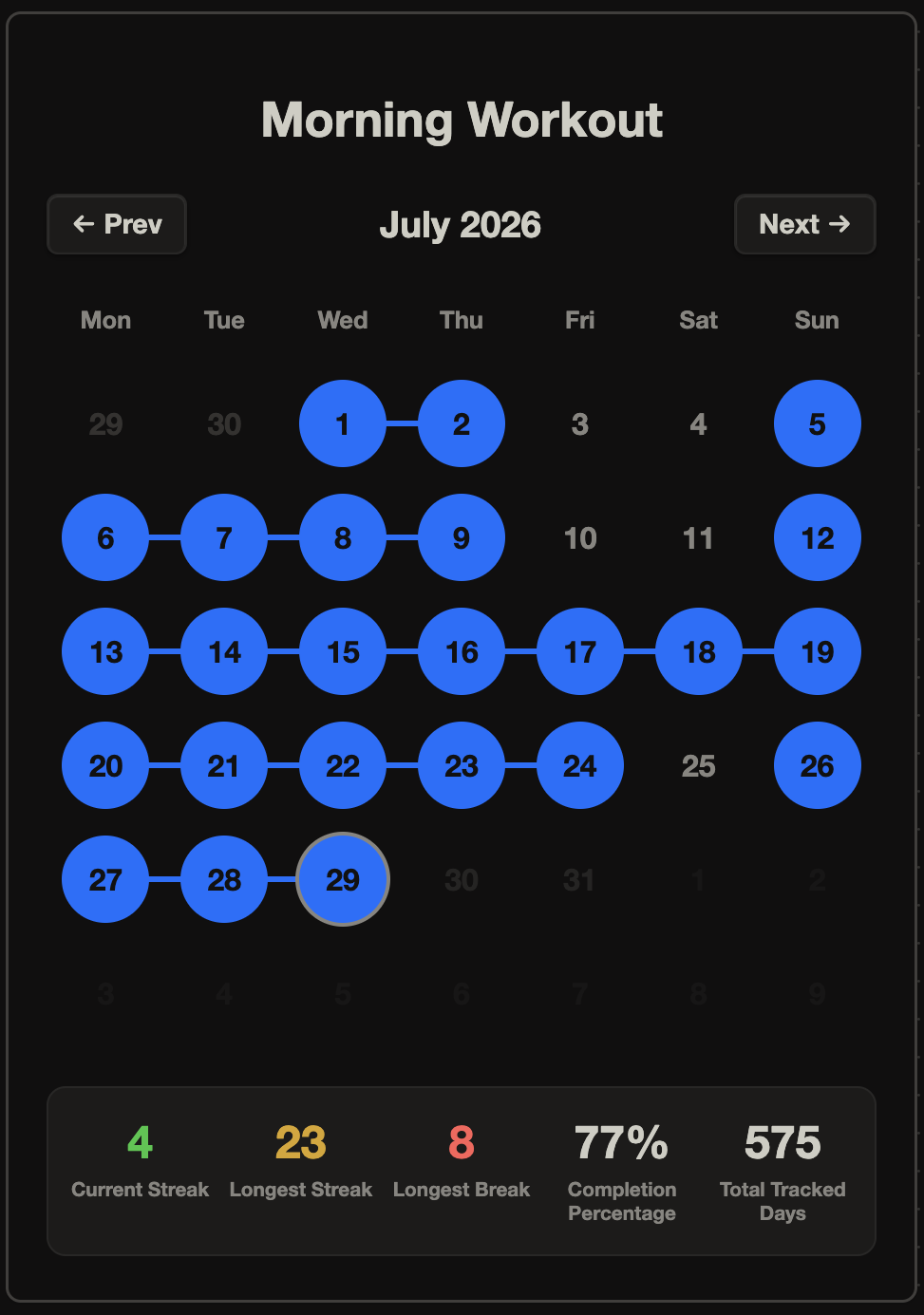Screen dimensions: 924x1315
Task: Select day 10 in the calendar
Action: click(x=580, y=537)
